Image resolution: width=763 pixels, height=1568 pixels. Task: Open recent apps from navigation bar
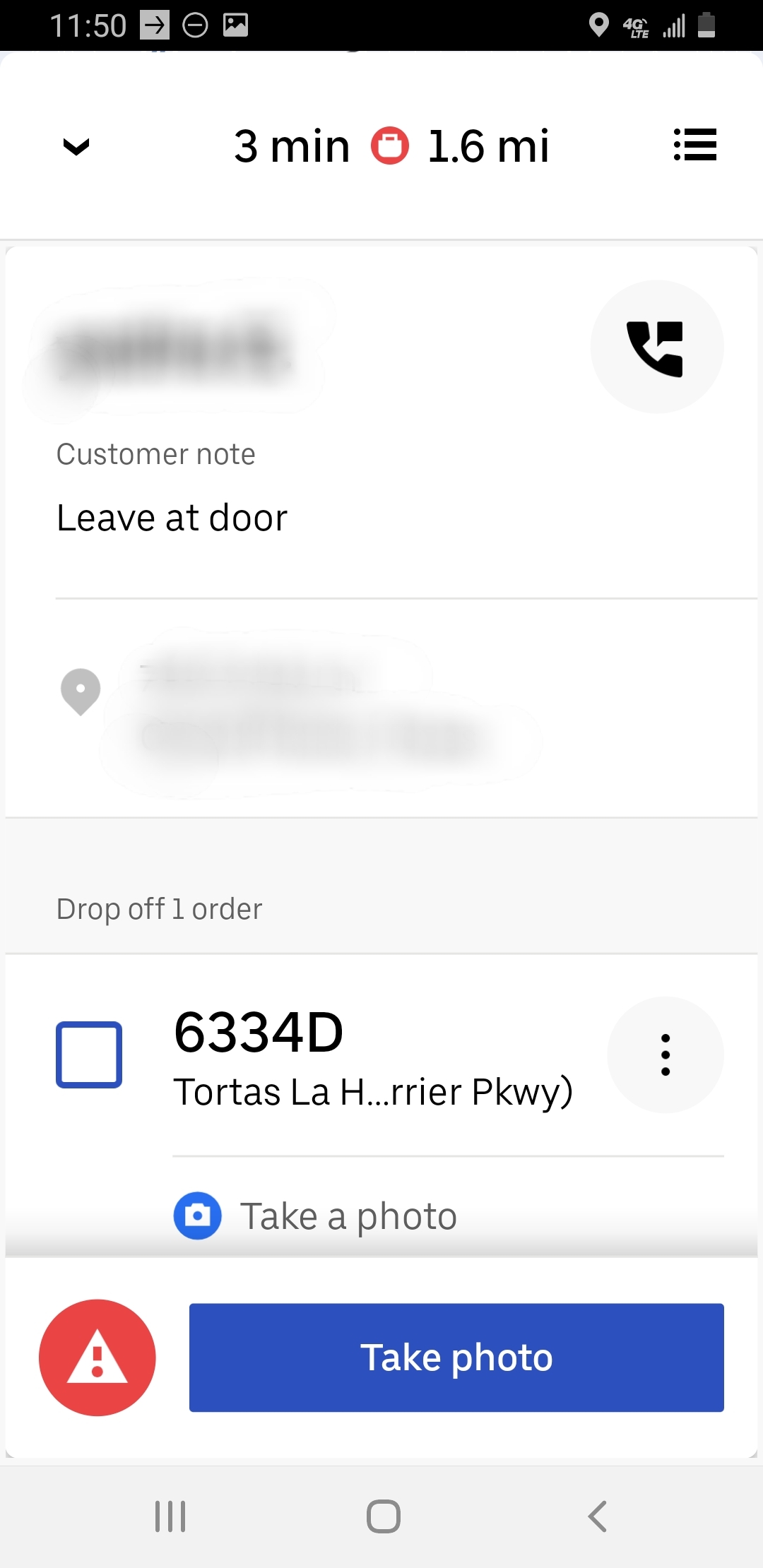click(170, 1516)
